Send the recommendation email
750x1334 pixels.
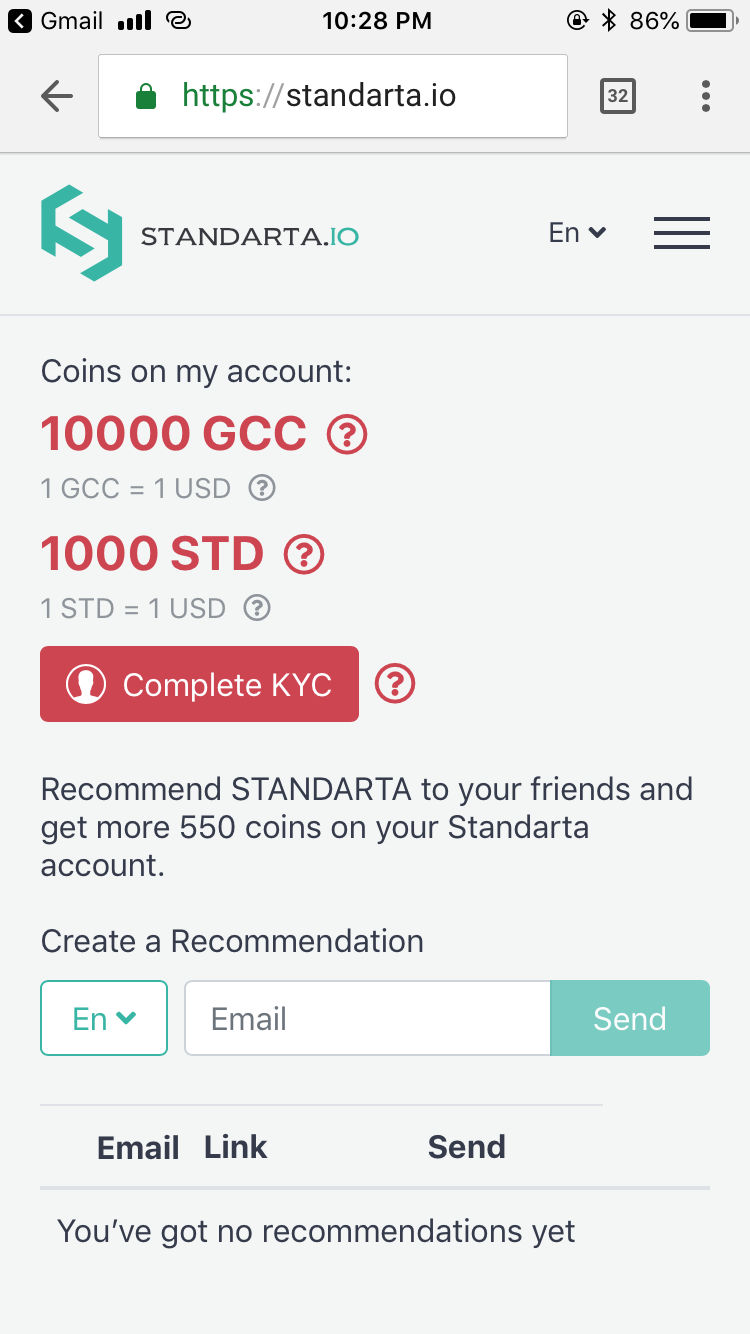(x=630, y=1018)
